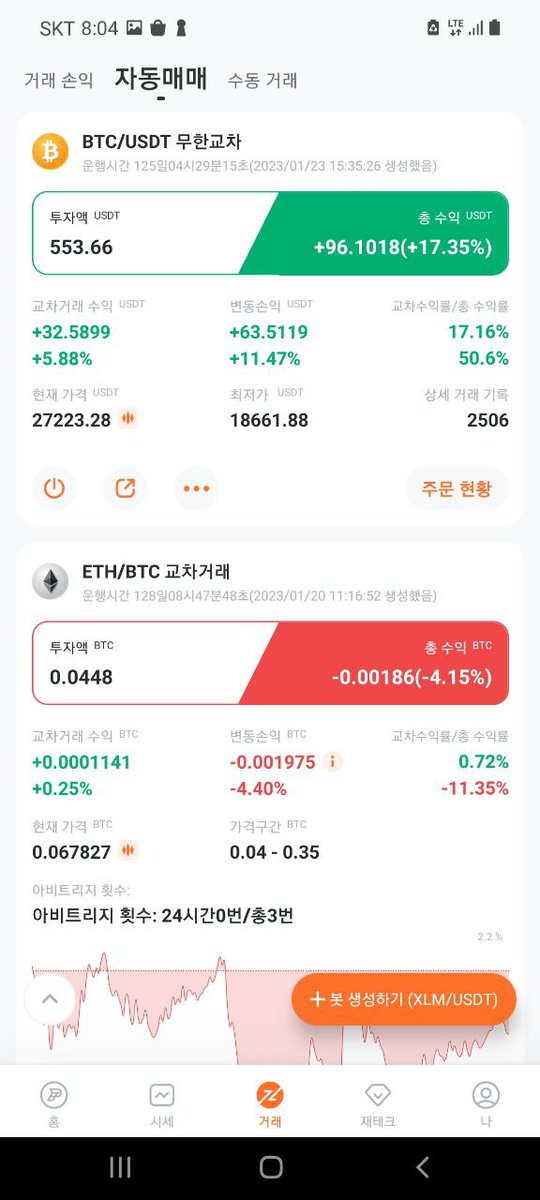The width and height of the screenshot is (540, 1200).
Task: Open the BTC/USDT bot's three-dot menu
Action: 196,488
